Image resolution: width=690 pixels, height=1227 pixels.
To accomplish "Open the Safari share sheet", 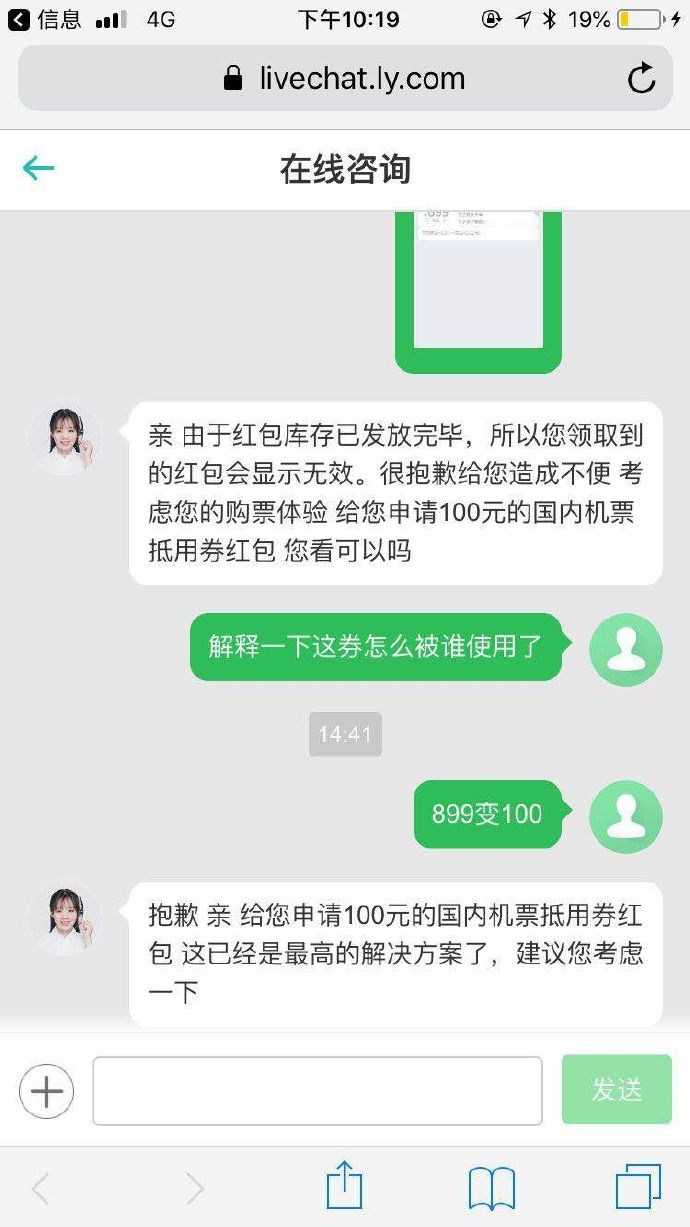I will [344, 1186].
